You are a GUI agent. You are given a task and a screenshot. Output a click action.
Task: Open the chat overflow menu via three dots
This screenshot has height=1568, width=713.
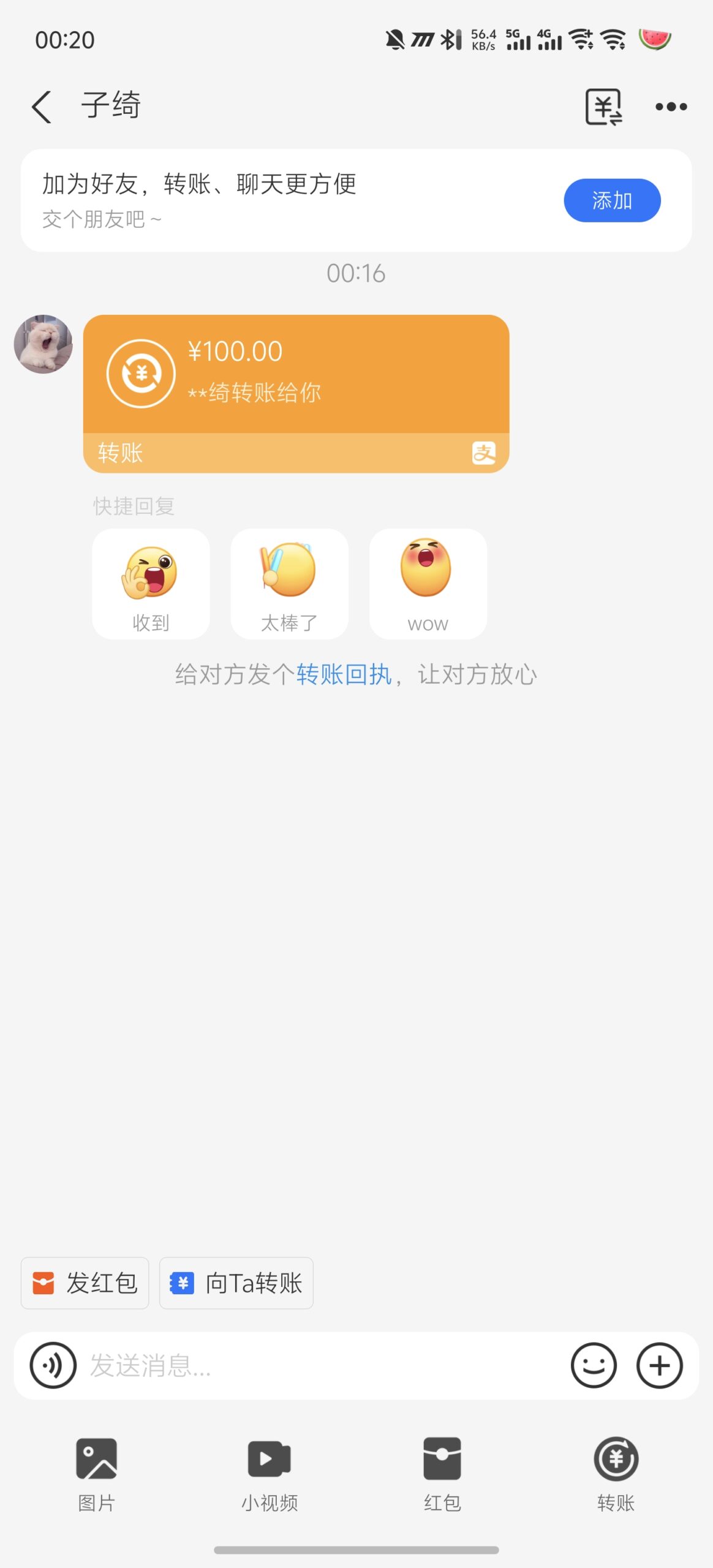670,105
